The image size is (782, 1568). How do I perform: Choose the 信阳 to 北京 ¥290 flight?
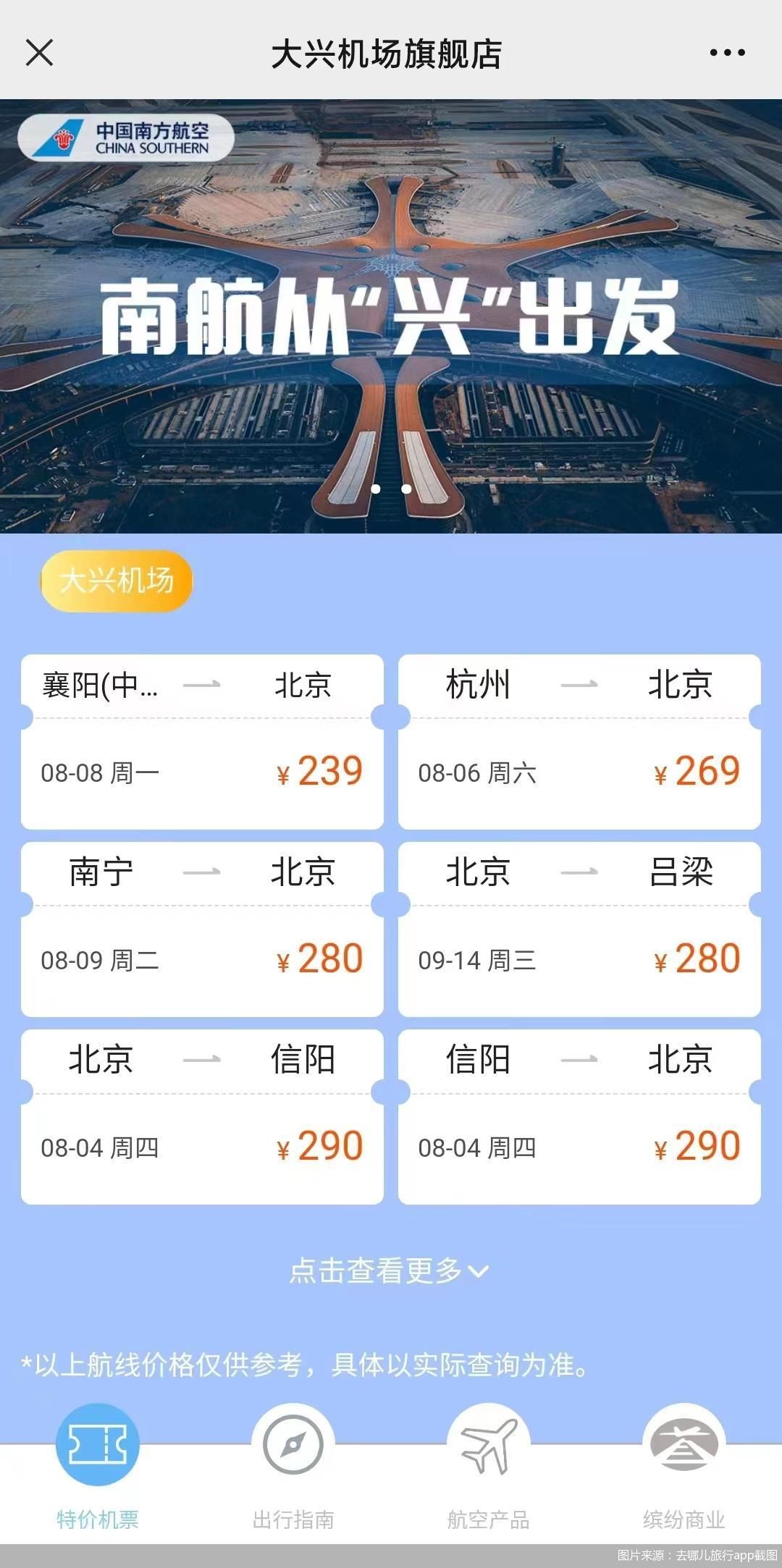tap(579, 1117)
